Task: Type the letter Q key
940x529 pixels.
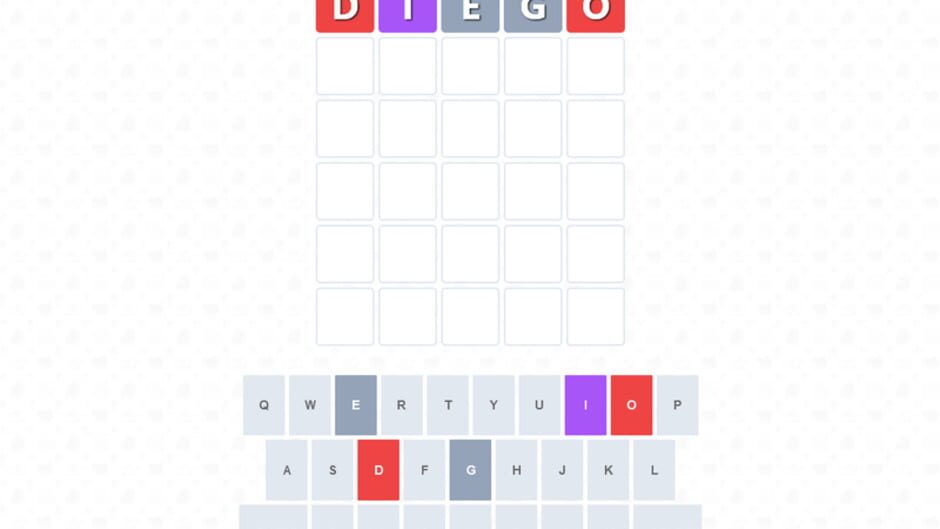Action: click(264, 405)
